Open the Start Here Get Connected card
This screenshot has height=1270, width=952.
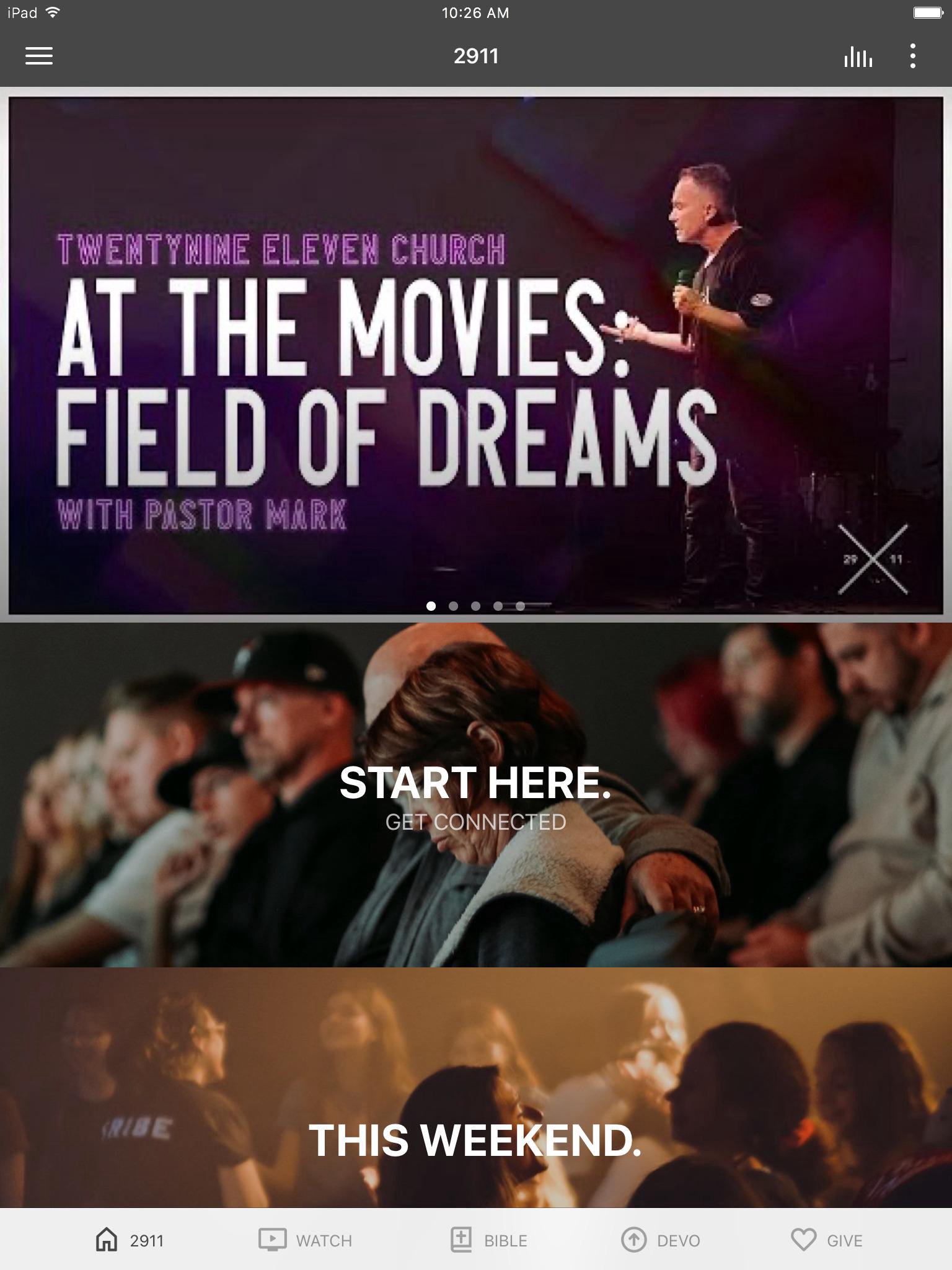(x=475, y=795)
